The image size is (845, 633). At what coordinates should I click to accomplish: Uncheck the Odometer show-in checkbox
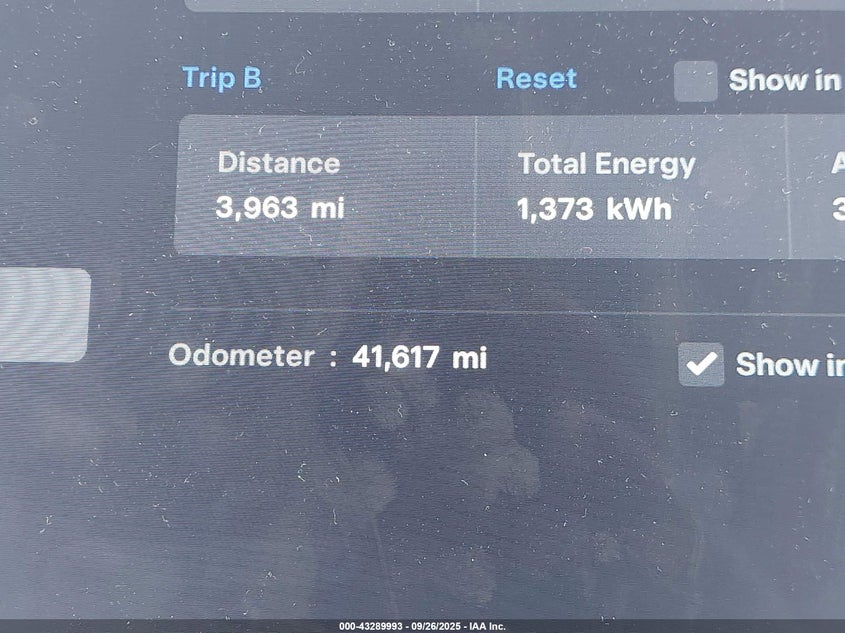click(701, 364)
